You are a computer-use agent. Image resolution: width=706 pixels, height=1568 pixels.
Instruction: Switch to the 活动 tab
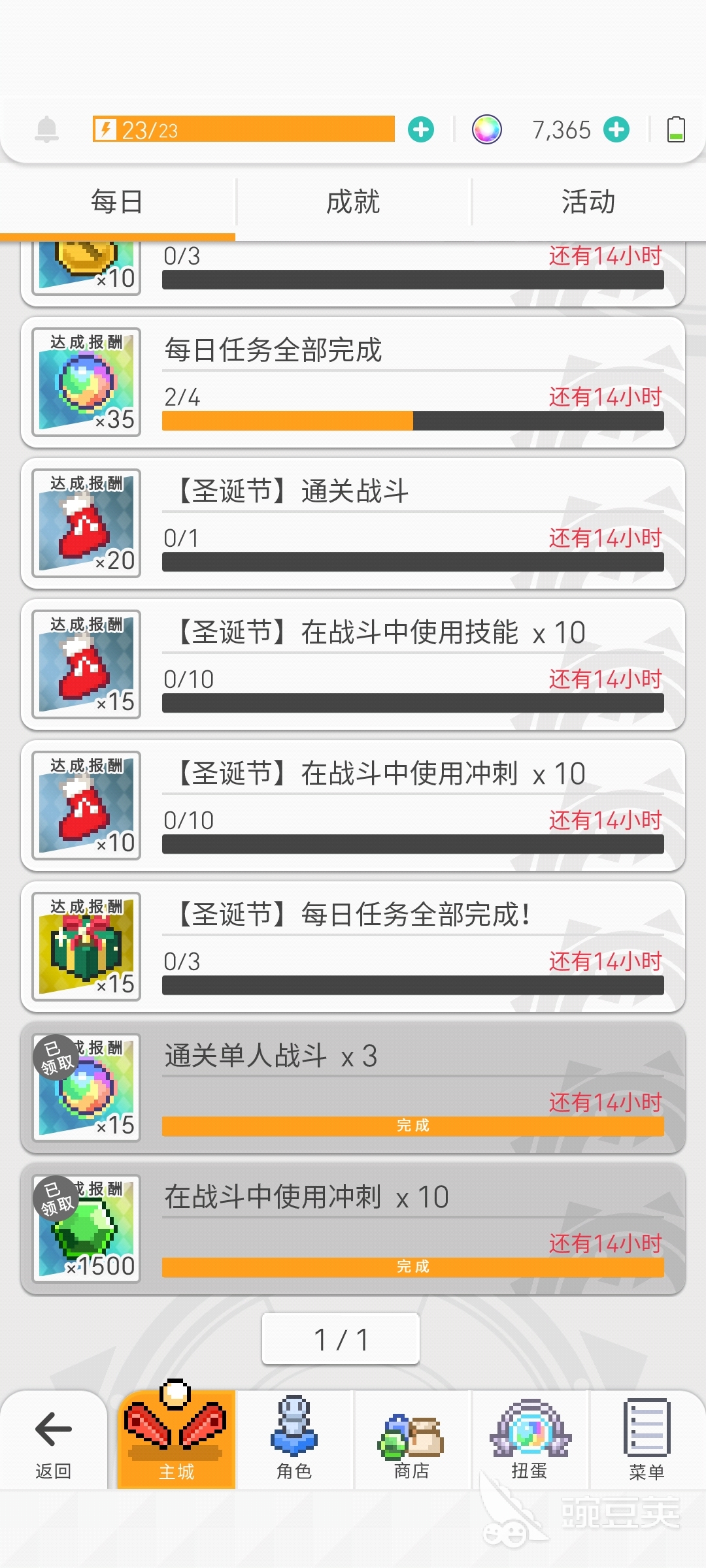tap(588, 202)
